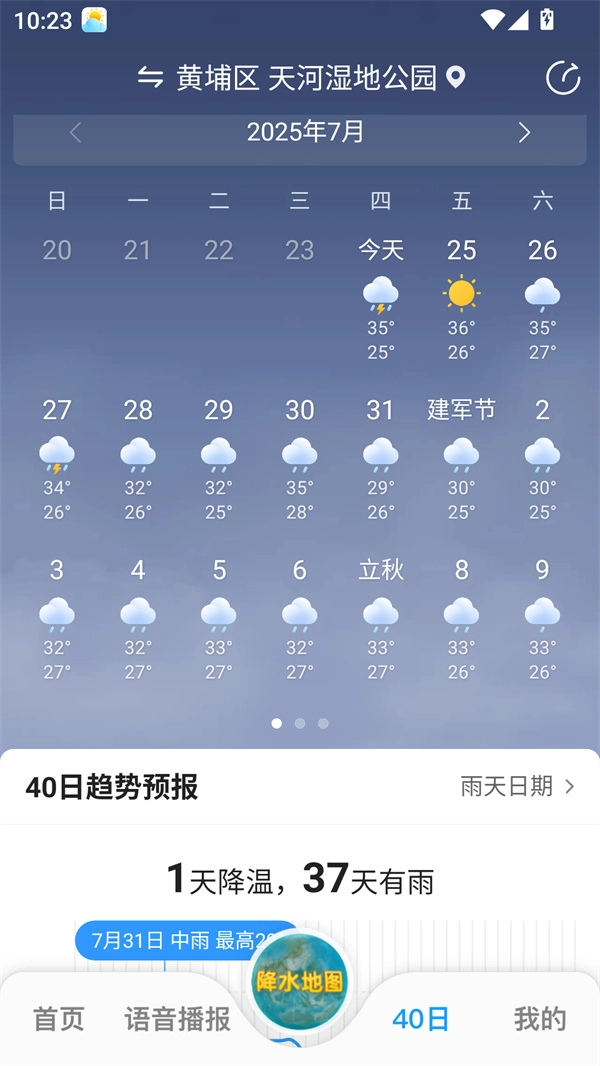Switch location via 黄埔区 天河湿地公园
This screenshot has width=600, height=1066.
(x=300, y=78)
